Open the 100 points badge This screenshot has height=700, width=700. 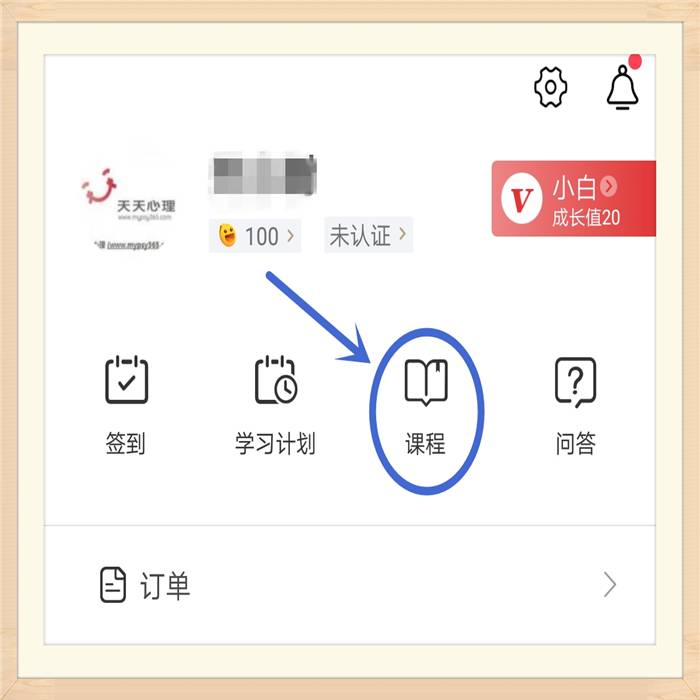click(256, 236)
